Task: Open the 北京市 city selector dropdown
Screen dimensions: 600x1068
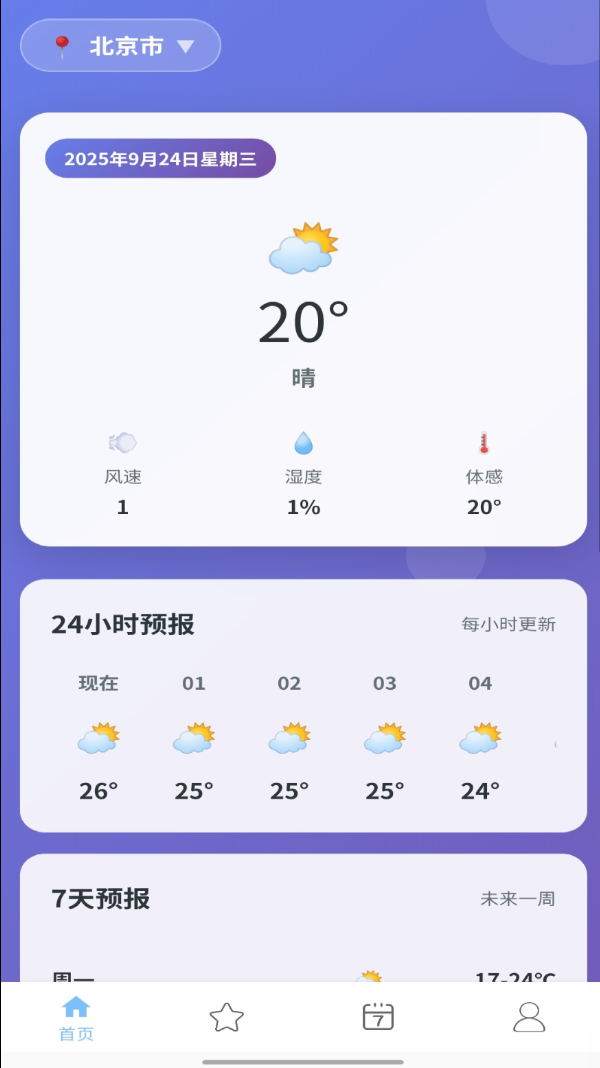Action: (x=121, y=46)
